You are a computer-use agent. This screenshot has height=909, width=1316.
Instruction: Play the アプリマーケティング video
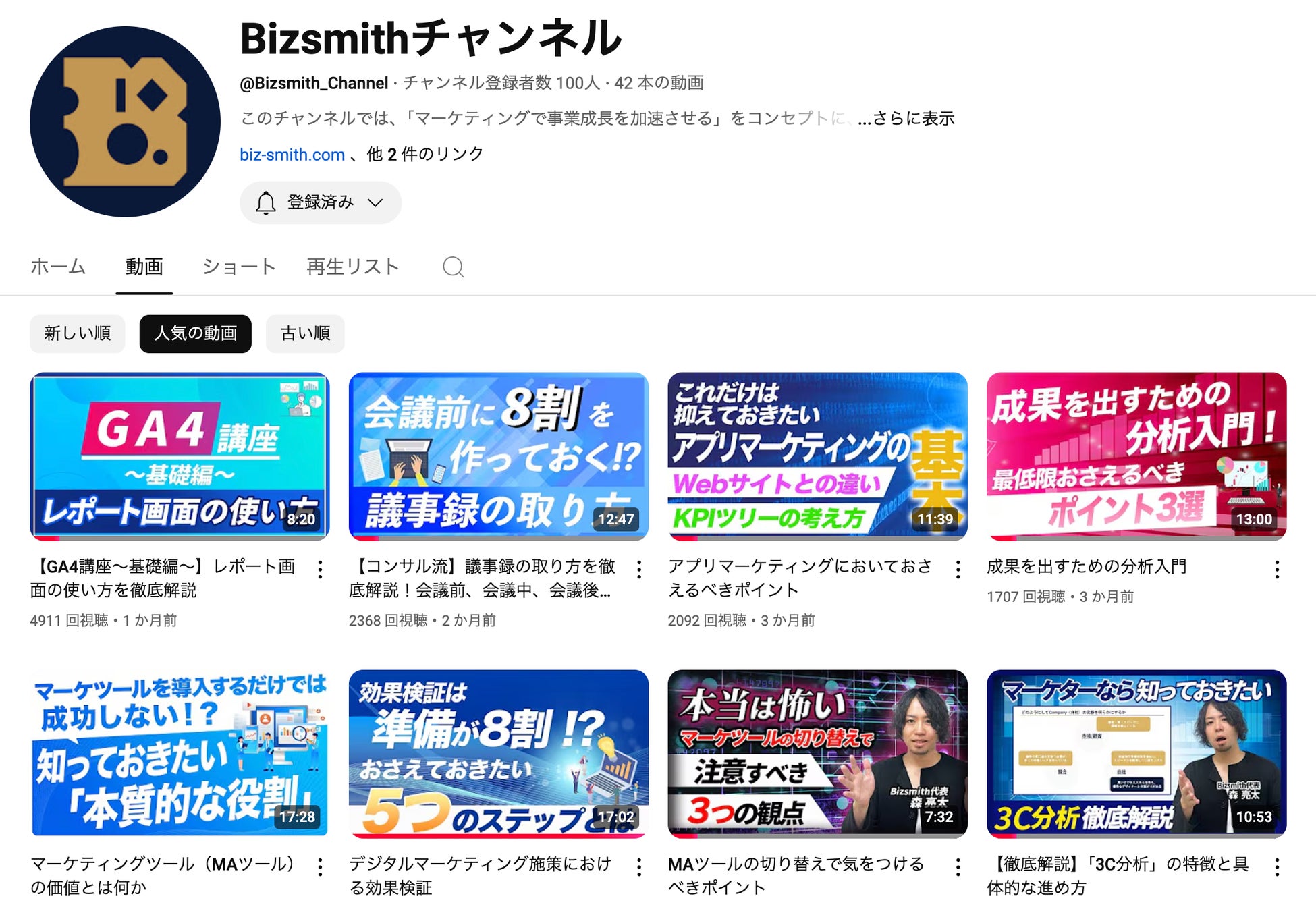click(817, 456)
